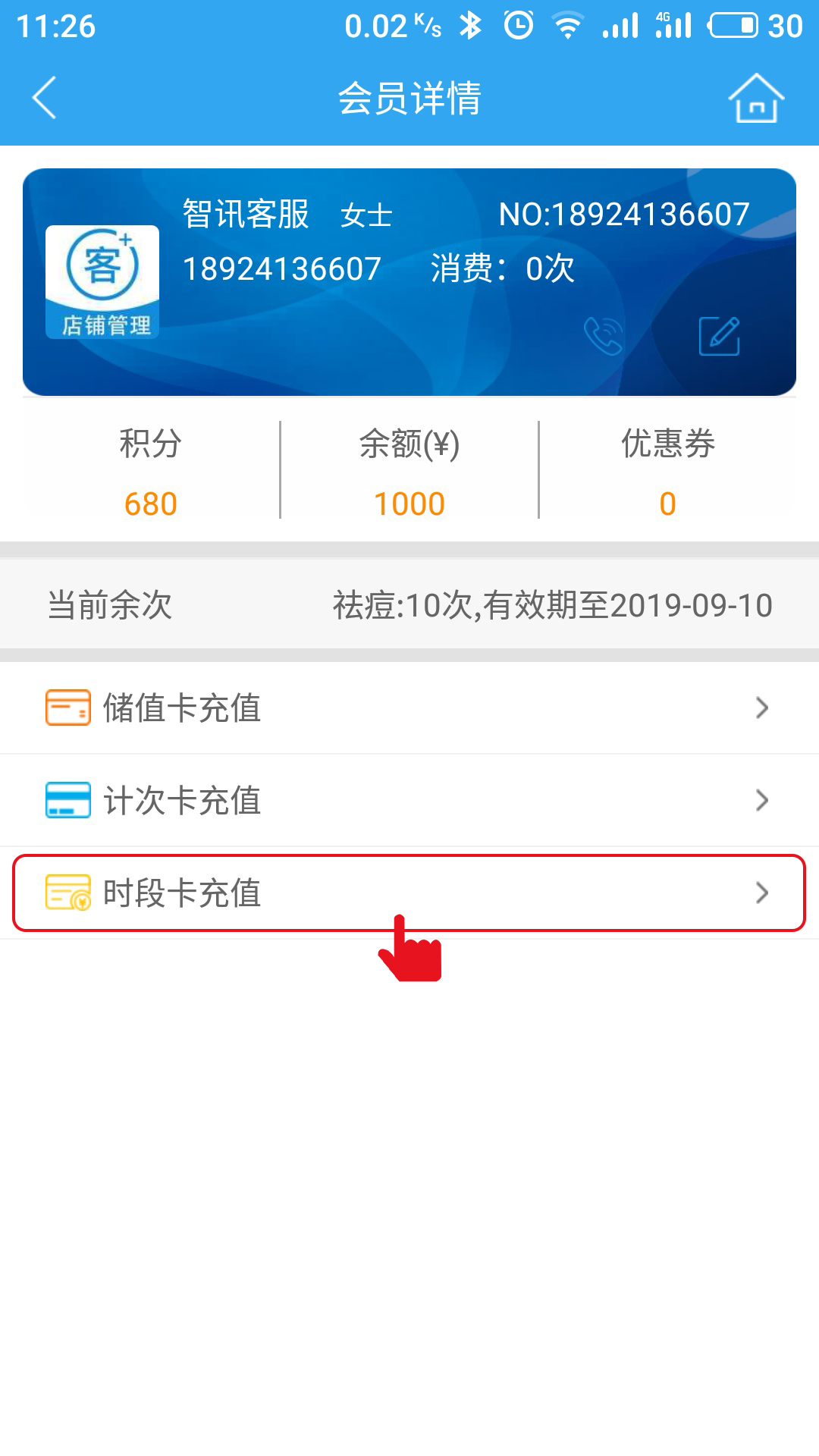Screen dimensions: 819x1456
Task: Edit member info with the pencil icon
Action: point(719,336)
